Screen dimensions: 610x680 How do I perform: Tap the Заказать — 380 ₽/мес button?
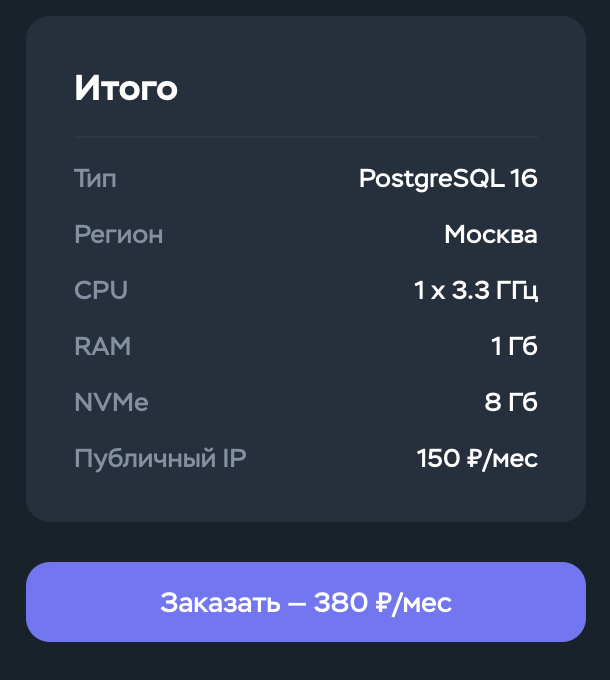click(305, 602)
